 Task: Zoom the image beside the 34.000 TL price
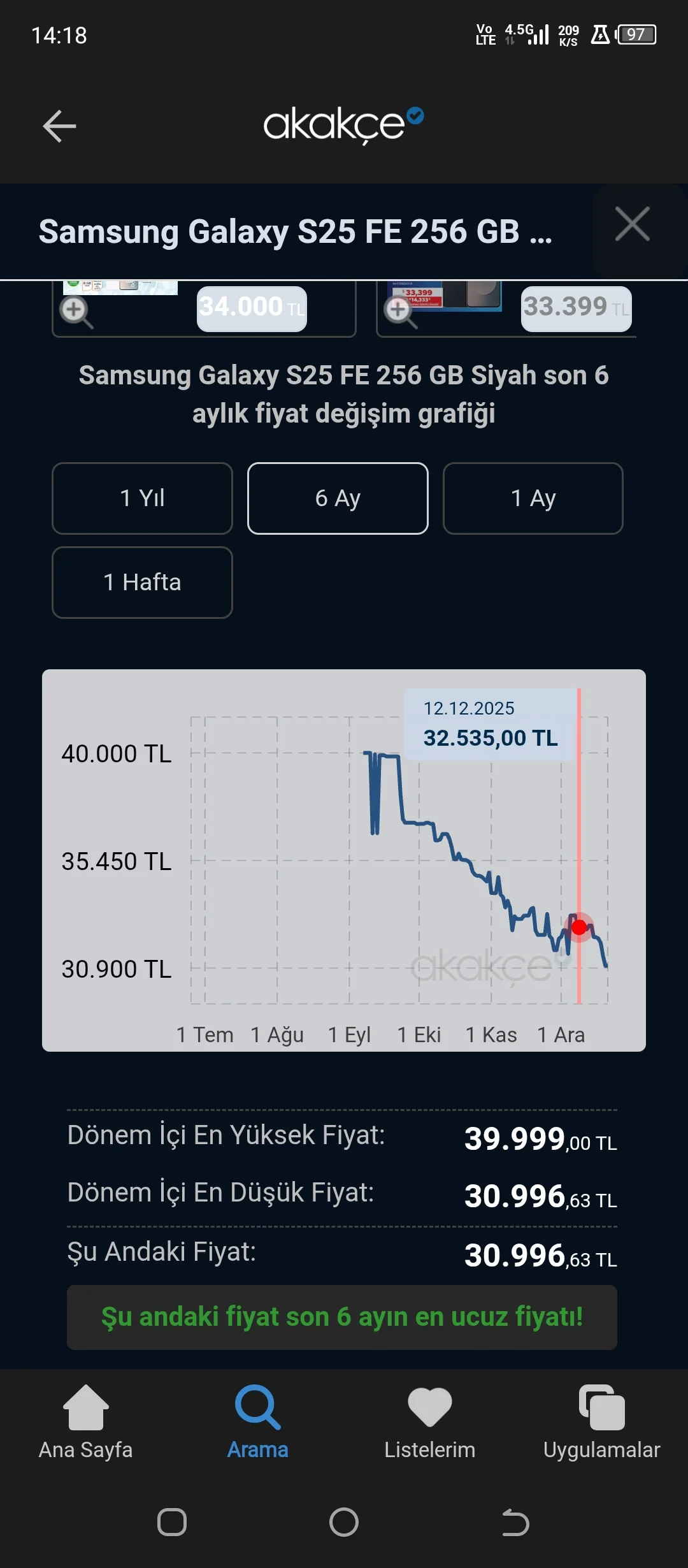pyautogui.click(x=75, y=311)
